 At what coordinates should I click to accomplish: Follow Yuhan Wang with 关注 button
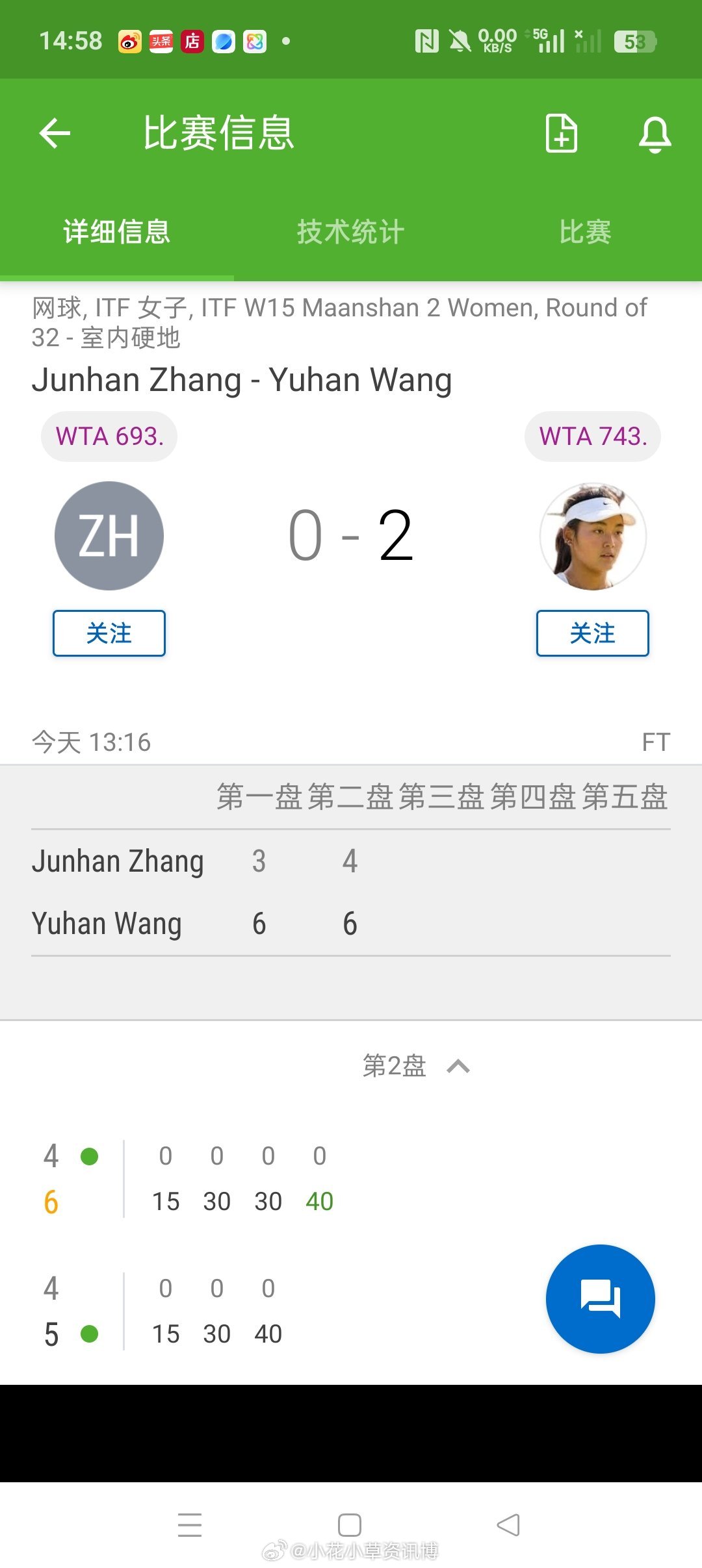(592, 633)
